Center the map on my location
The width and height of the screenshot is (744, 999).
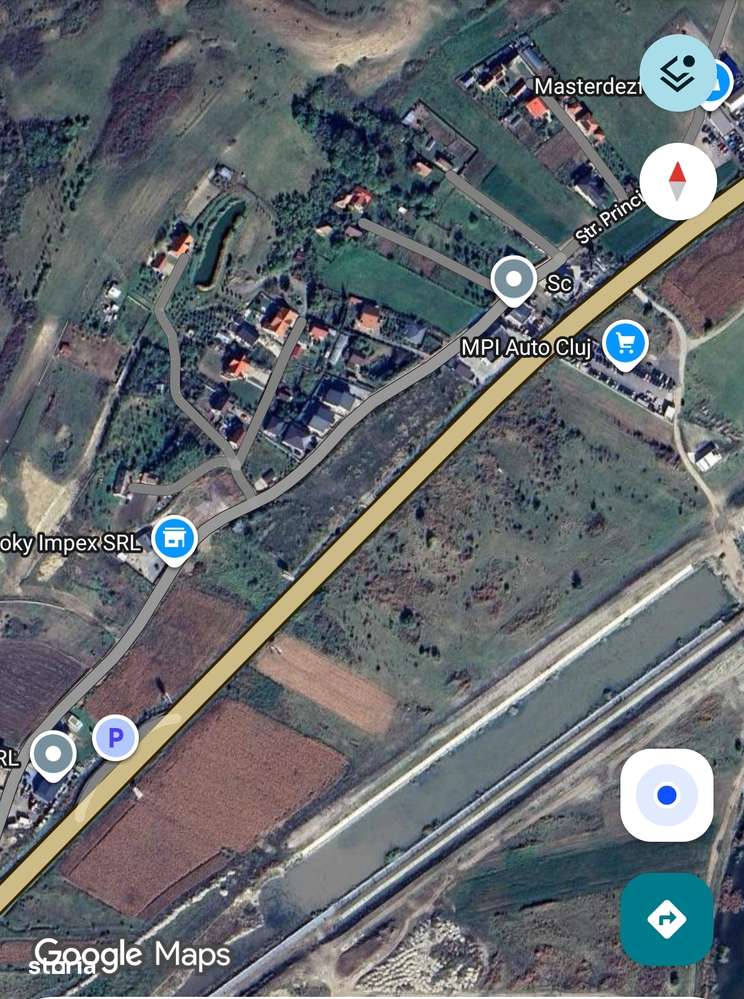point(666,795)
